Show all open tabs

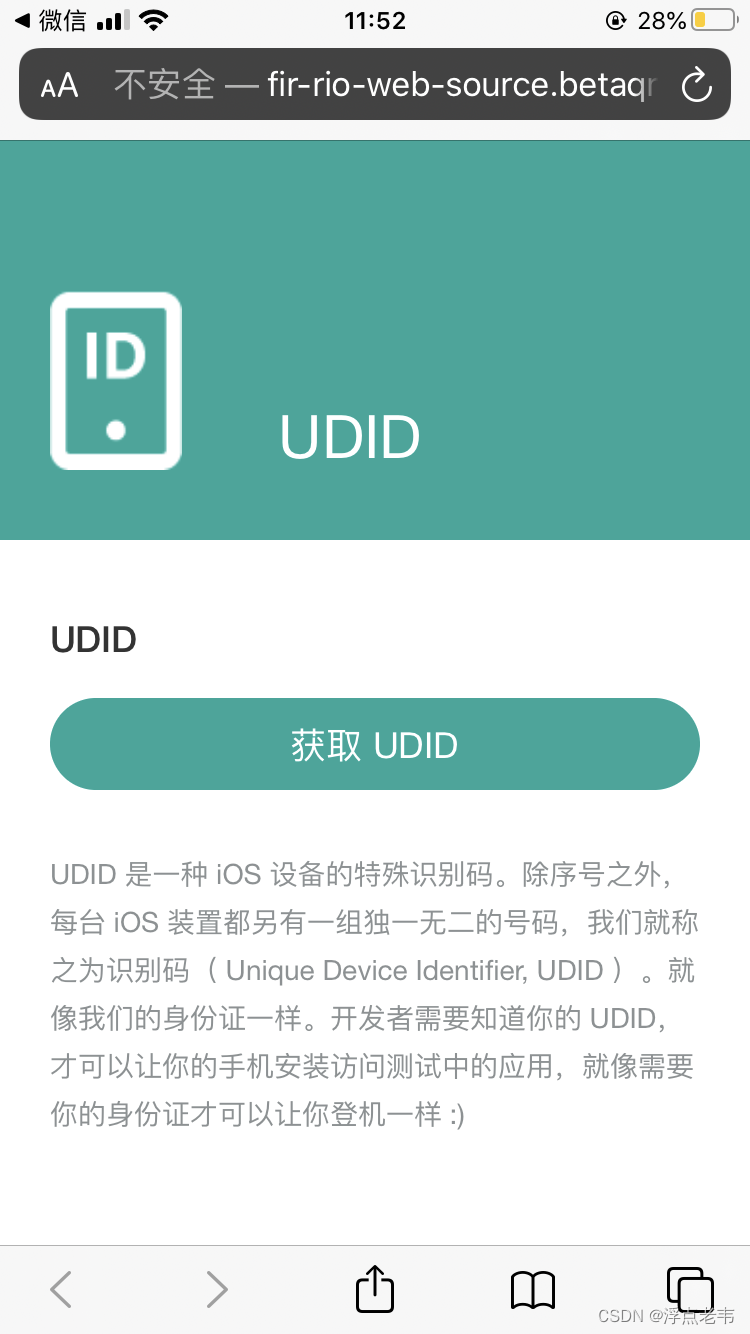click(690, 1288)
